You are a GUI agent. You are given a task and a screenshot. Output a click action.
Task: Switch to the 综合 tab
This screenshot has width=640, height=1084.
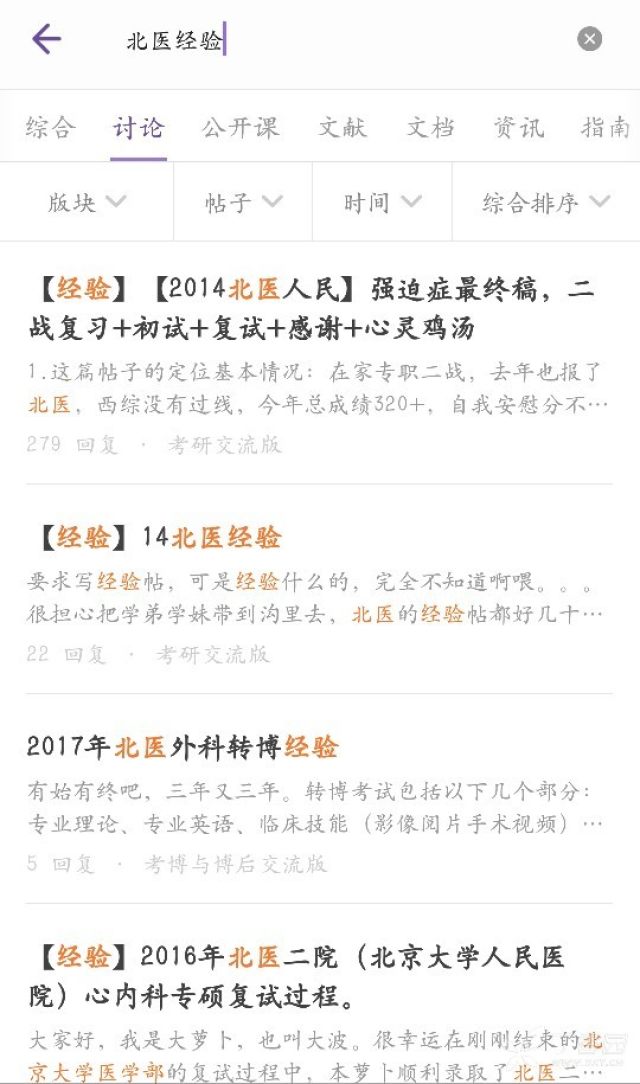pos(50,128)
